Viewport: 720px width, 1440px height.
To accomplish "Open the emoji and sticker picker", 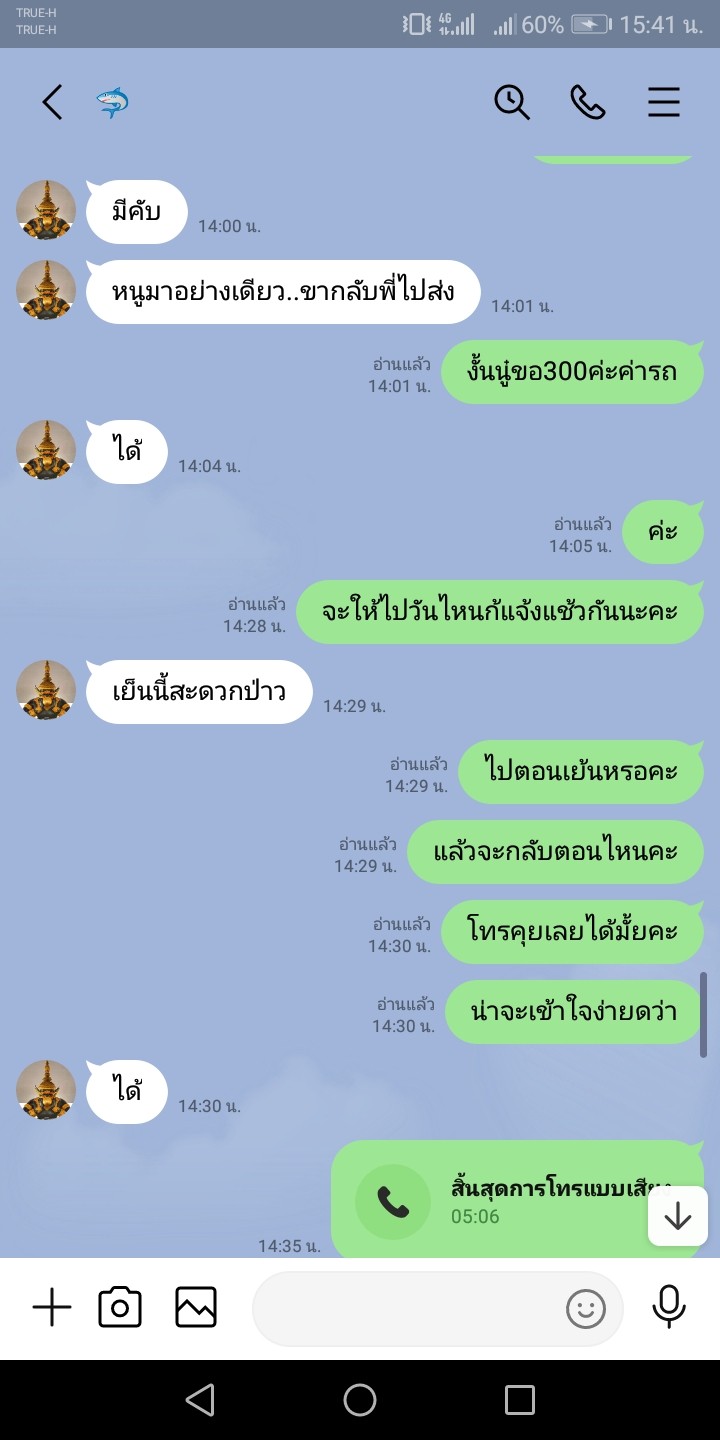I will (x=586, y=1308).
